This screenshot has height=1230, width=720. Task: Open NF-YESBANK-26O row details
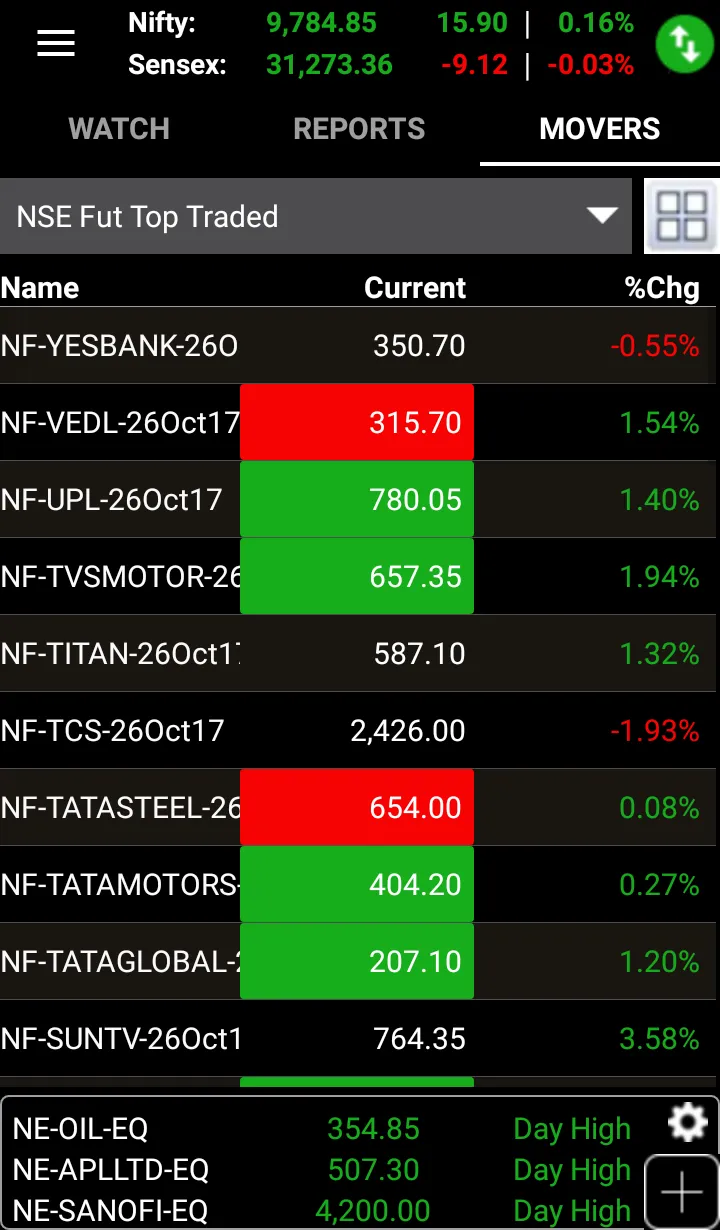tap(360, 345)
